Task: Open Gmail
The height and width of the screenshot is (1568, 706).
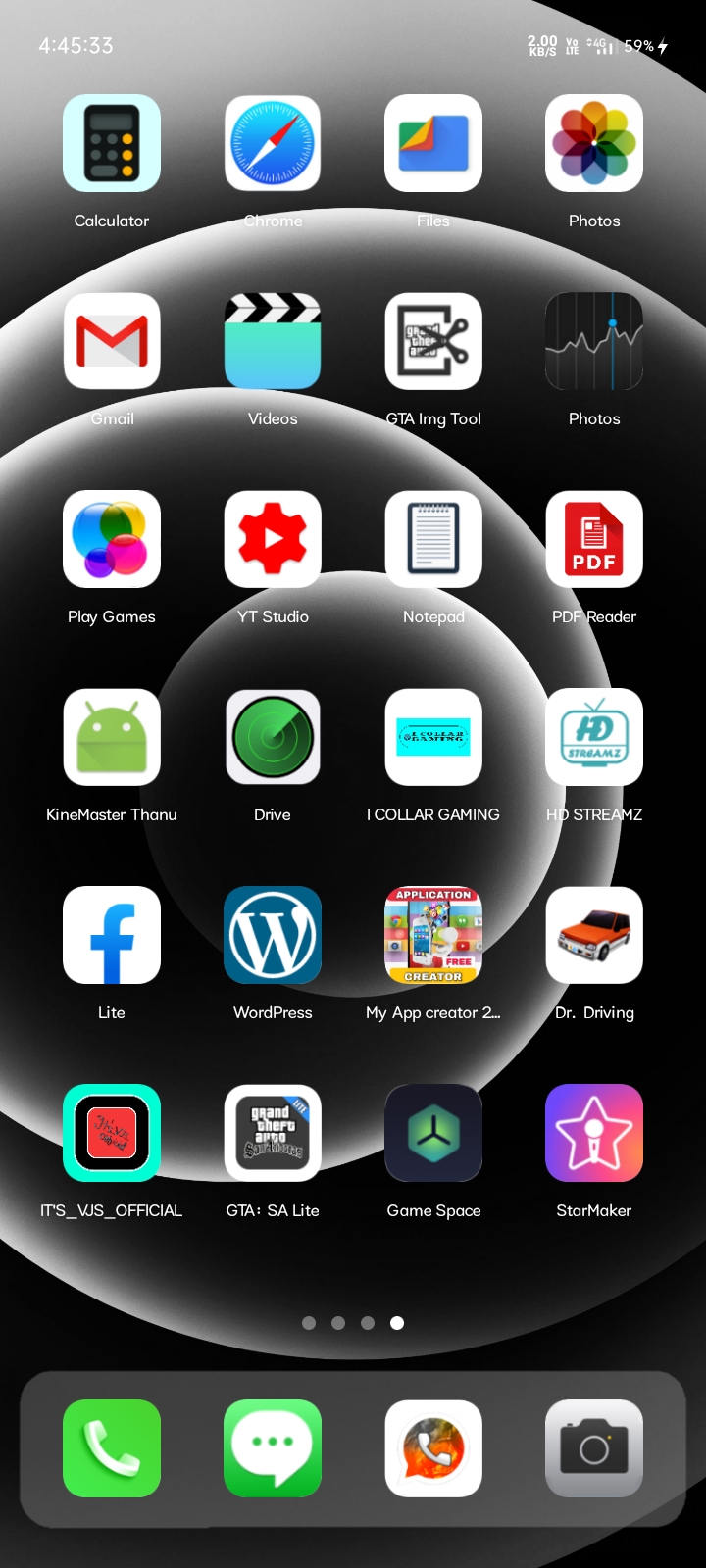Action: pyautogui.click(x=112, y=341)
